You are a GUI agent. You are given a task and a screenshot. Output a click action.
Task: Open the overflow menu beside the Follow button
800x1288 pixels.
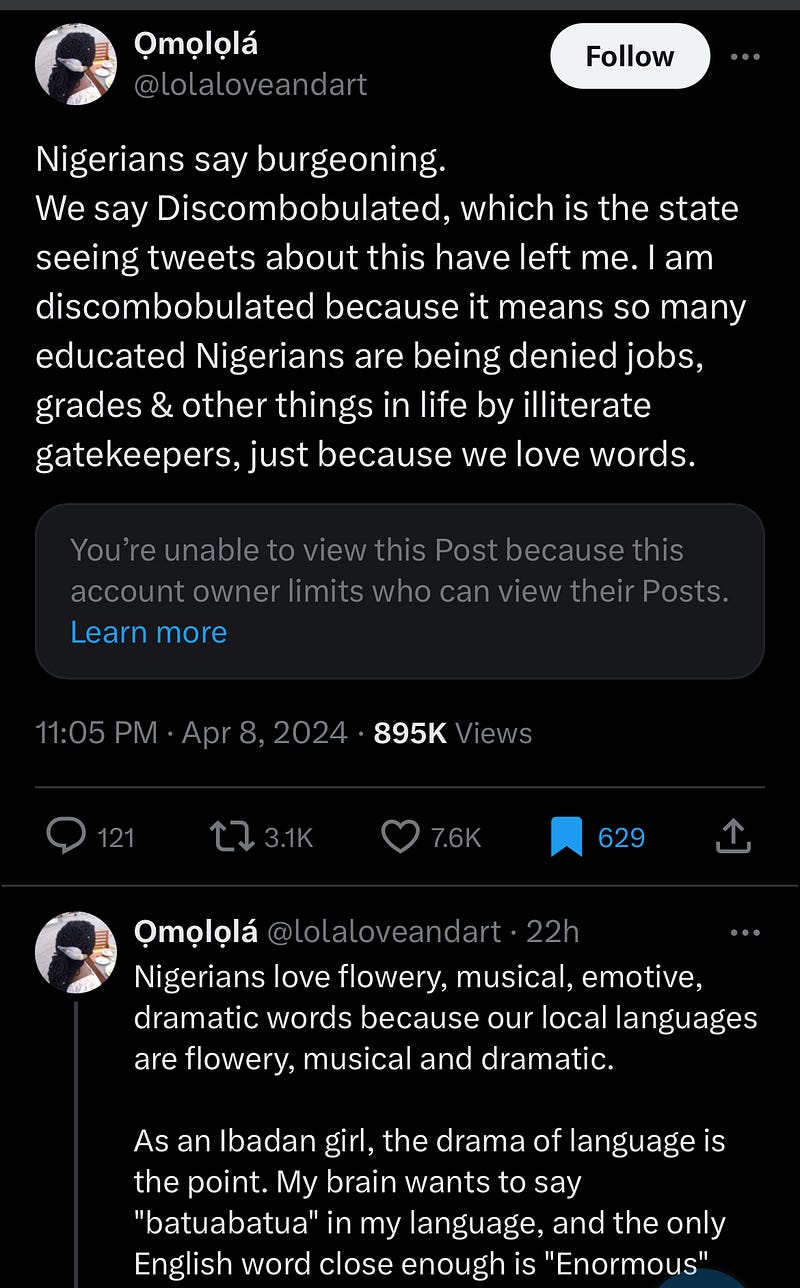[745, 57]
